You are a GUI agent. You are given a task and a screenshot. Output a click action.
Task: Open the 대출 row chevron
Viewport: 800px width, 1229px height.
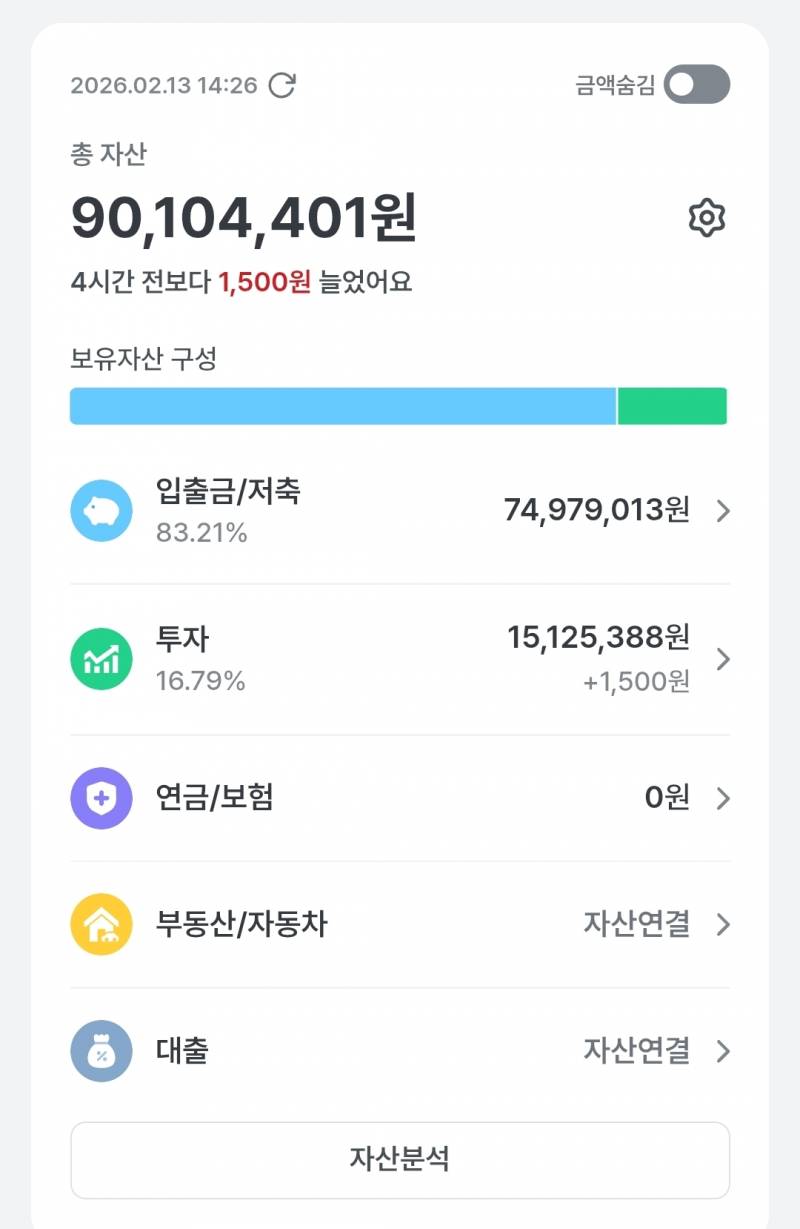click(721, 1051)
